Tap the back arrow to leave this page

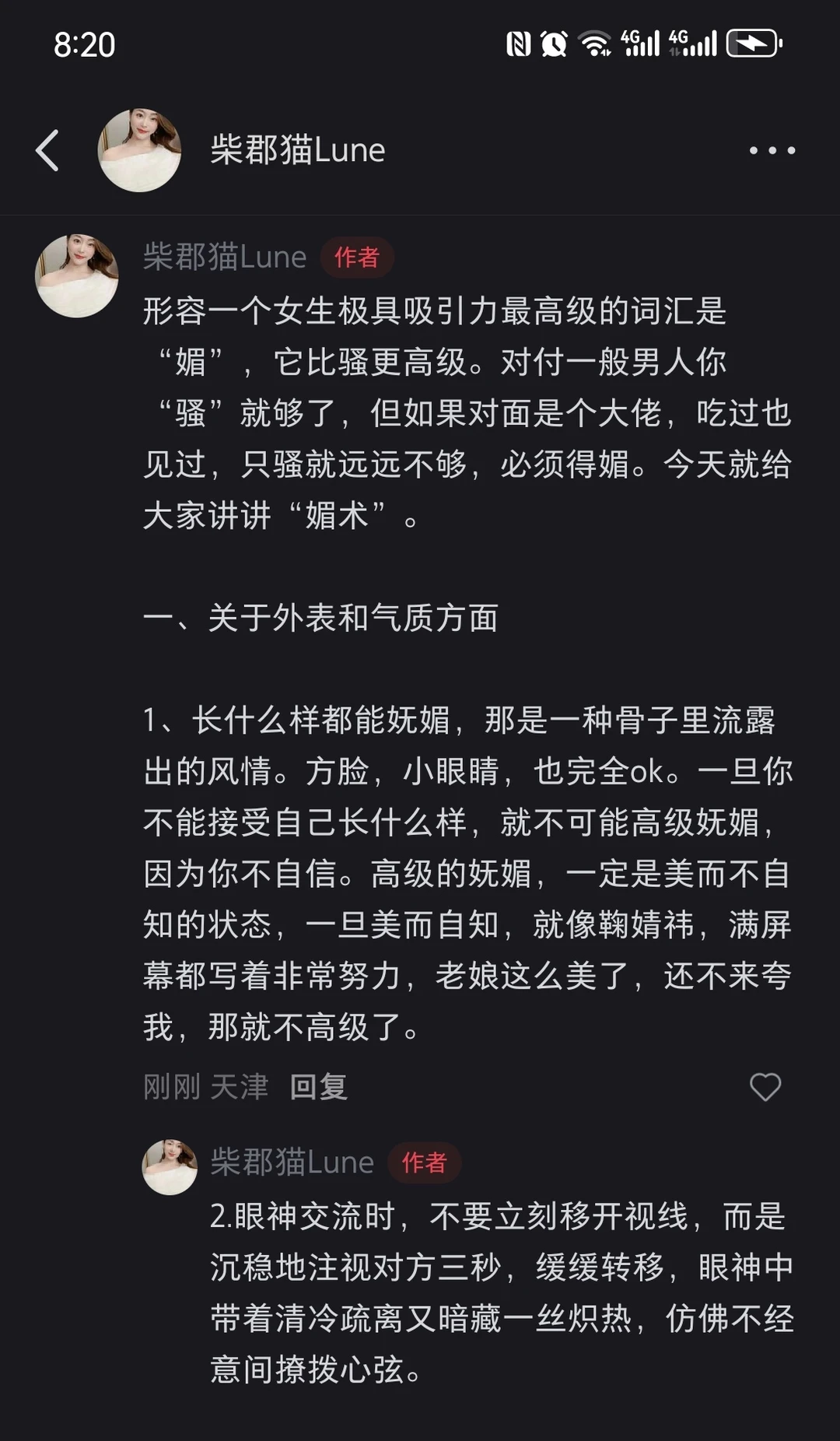[x=48, y=151]
